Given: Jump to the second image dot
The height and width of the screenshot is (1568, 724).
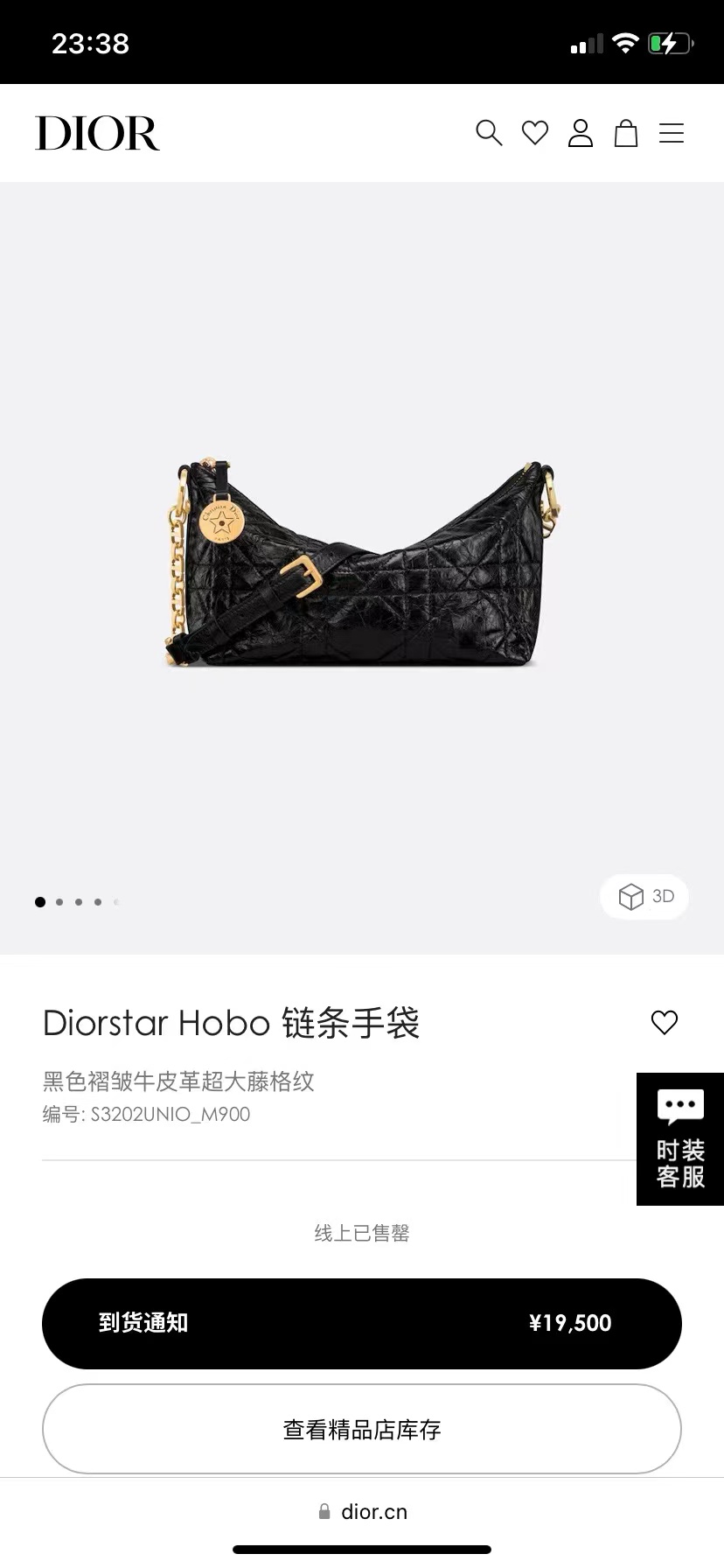Looking at the screenshot, I should click(59, 902).
